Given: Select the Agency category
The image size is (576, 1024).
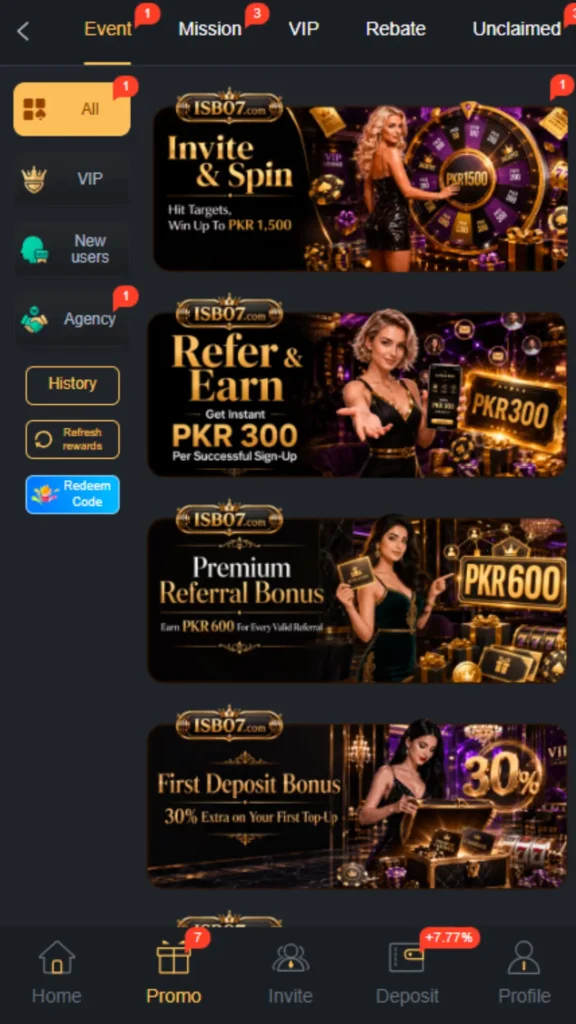Looking at the screenshot, I should pyautogui.click(x=72, y=319).
